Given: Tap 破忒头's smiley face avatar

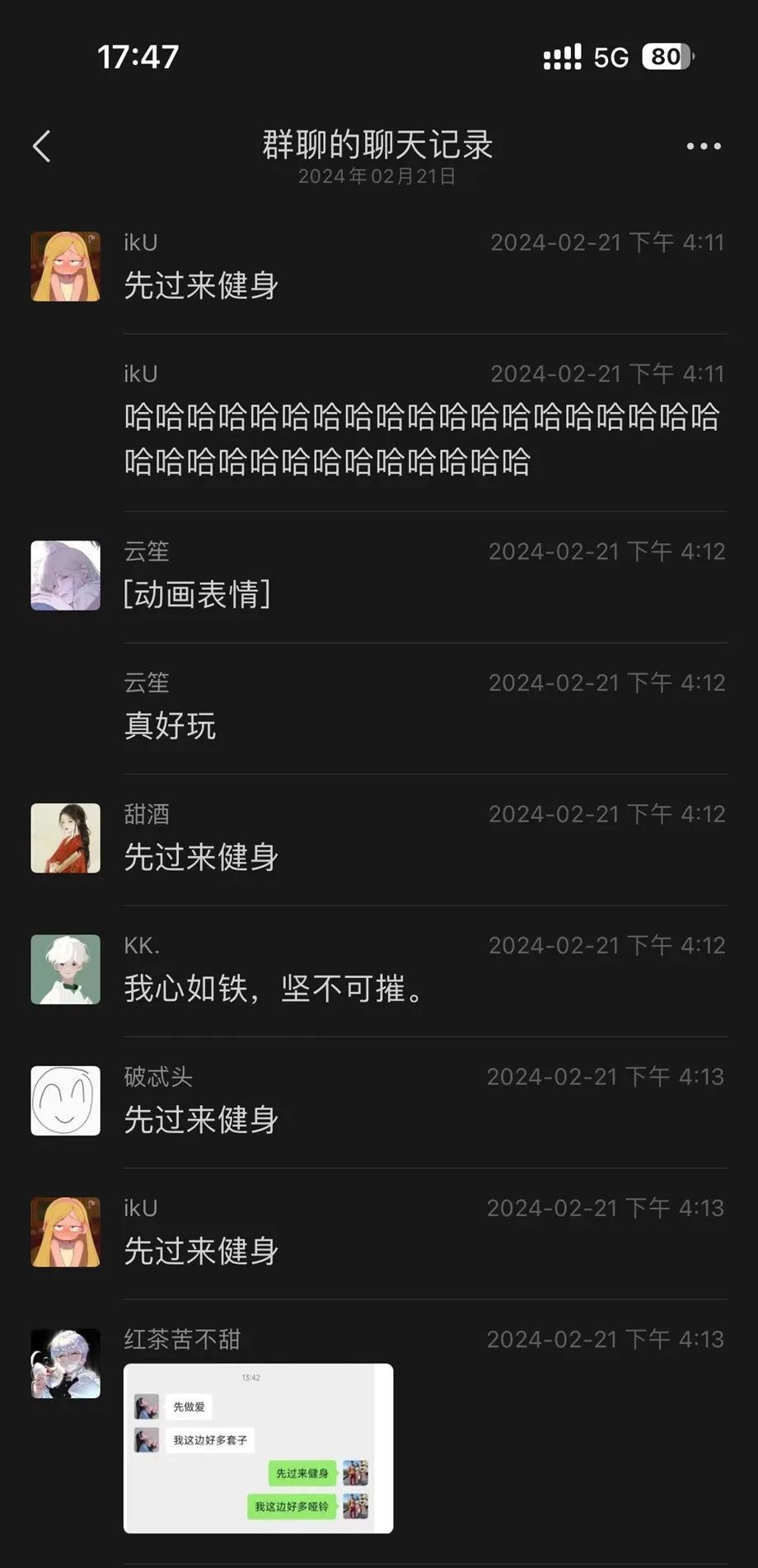Looking at the screenshot, I should pyautogui.click(x=65, y=1100).
